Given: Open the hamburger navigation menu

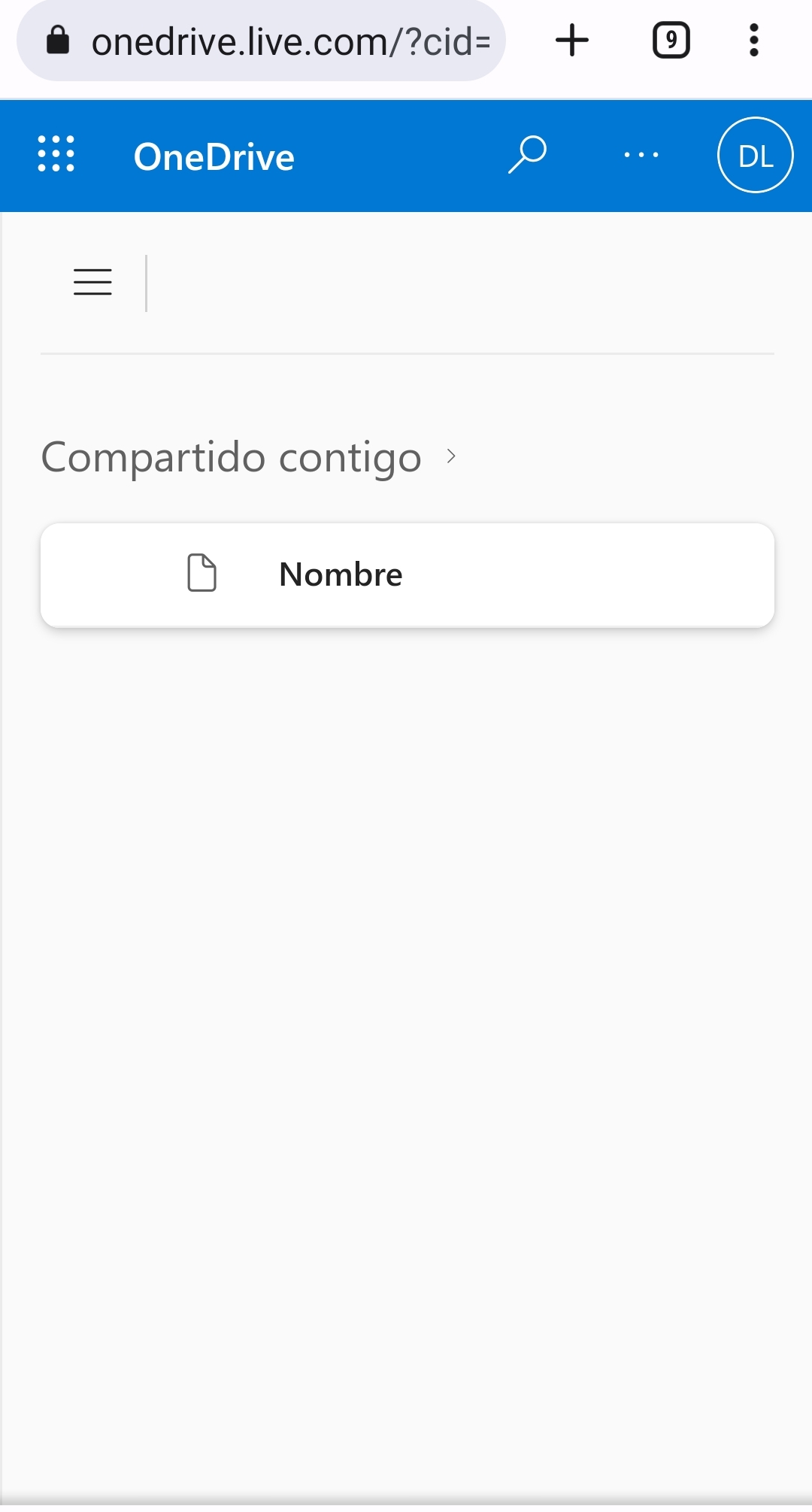Looking at the screenshot, I should pos(92,282).
